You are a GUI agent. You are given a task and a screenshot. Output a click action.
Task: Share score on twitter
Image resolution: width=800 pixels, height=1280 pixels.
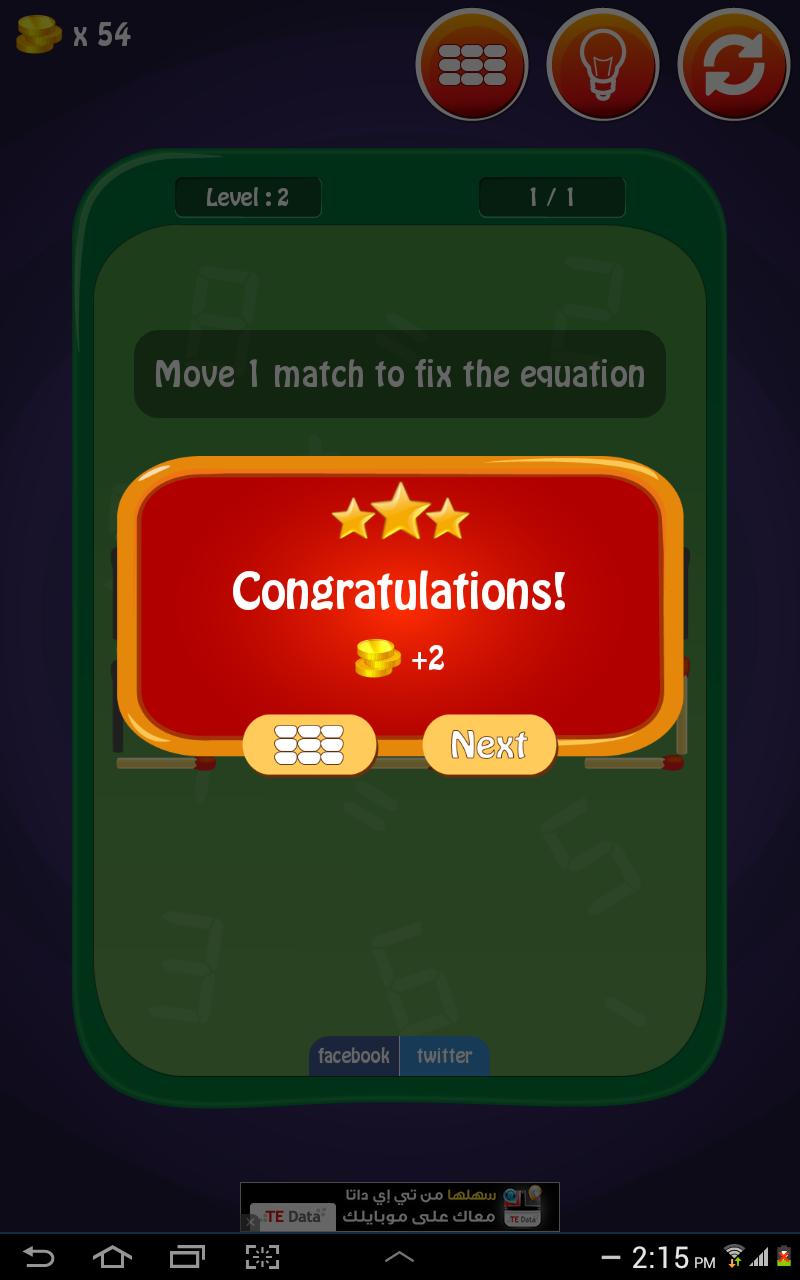(x=445, y=1055)
